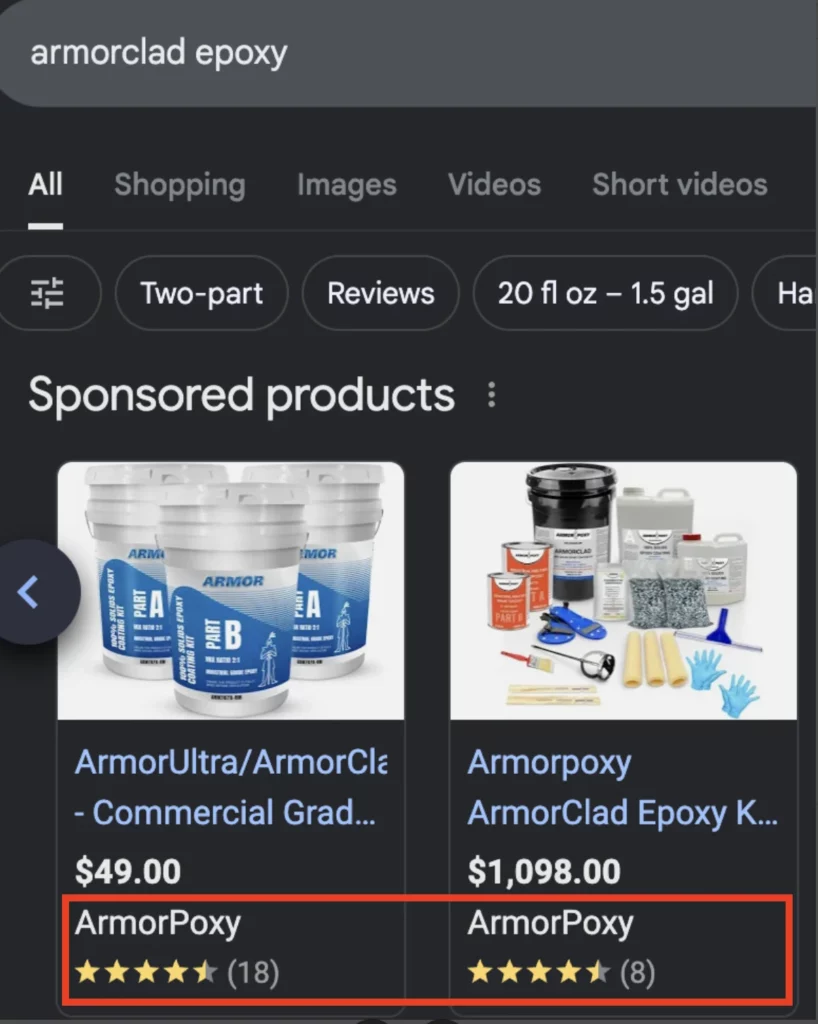Open the Videos tab
The image size is (818, 1024).
[x=493, y=184]
